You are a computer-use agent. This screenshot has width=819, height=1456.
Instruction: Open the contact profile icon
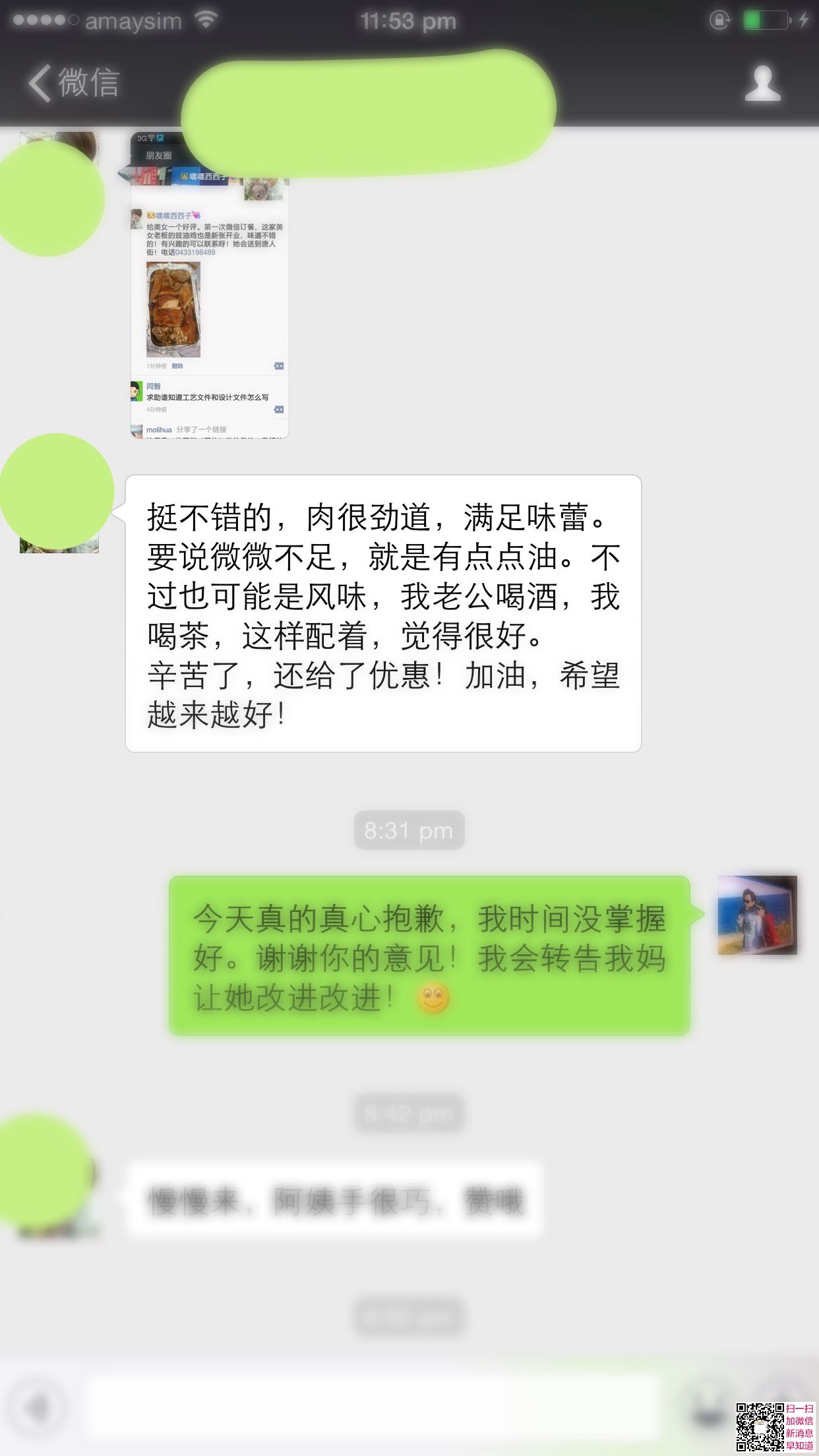762,84
